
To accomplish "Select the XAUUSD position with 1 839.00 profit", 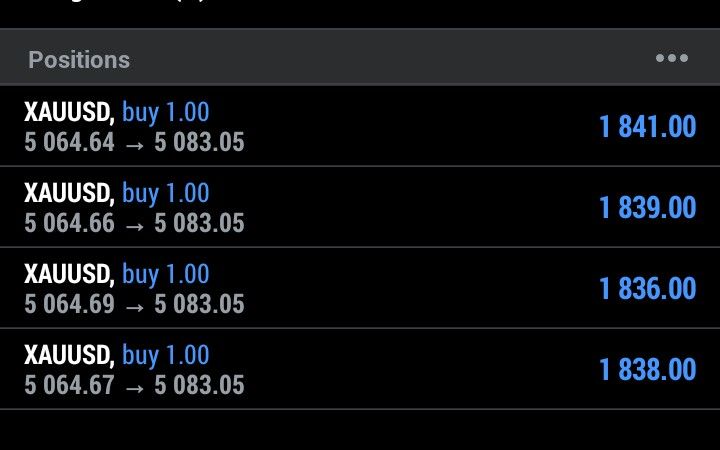I will [360, 207].
